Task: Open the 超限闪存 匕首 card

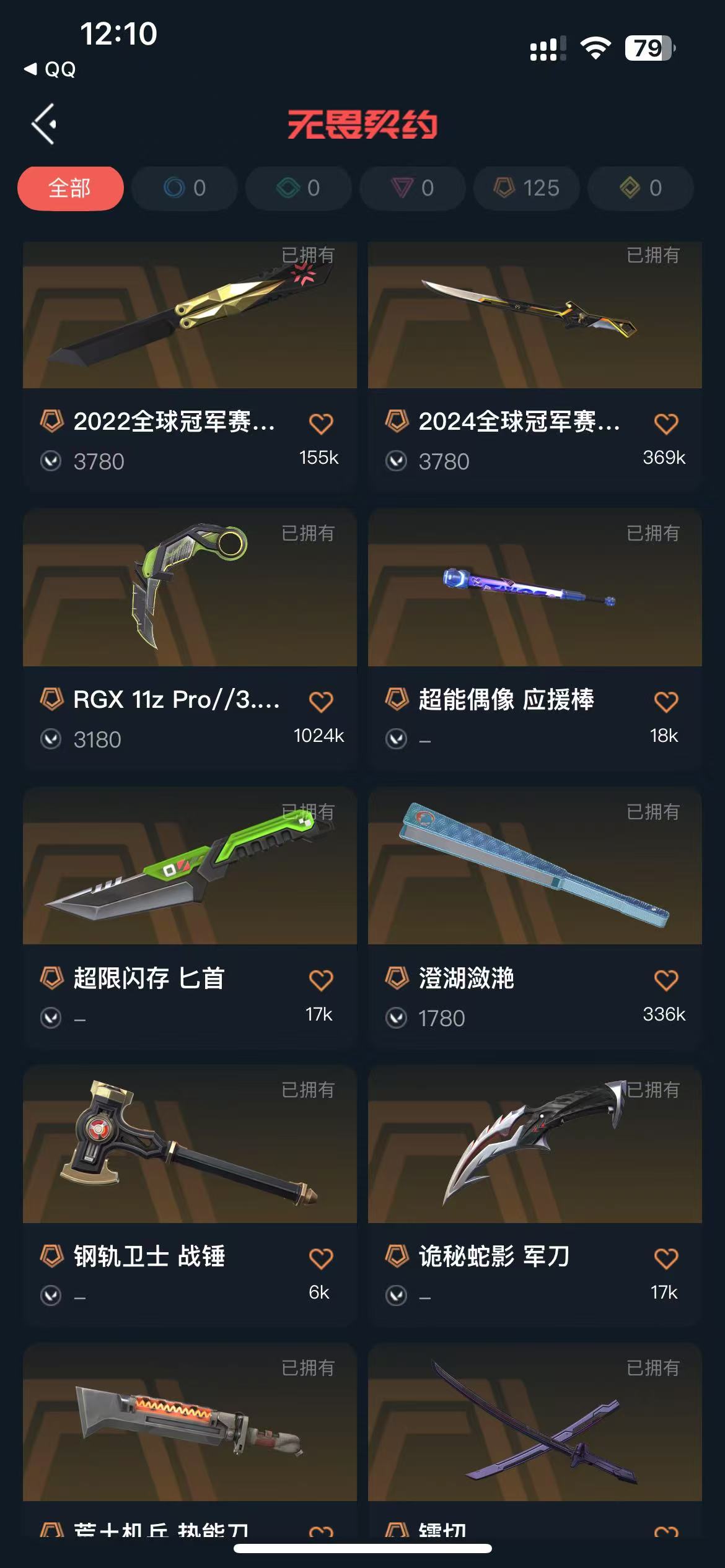Action: pos(190,867)
